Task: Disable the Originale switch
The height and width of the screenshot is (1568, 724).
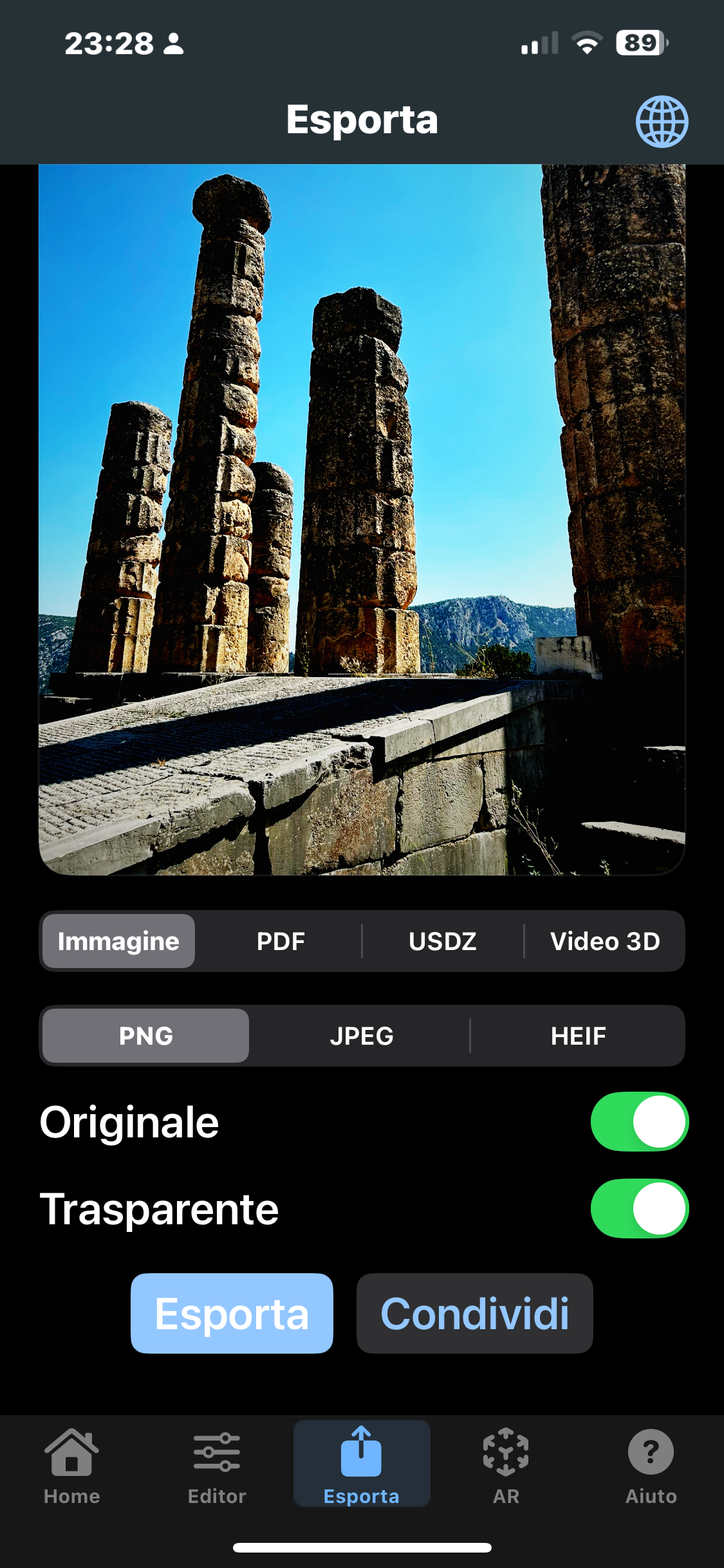Action: click(639, 1122)
